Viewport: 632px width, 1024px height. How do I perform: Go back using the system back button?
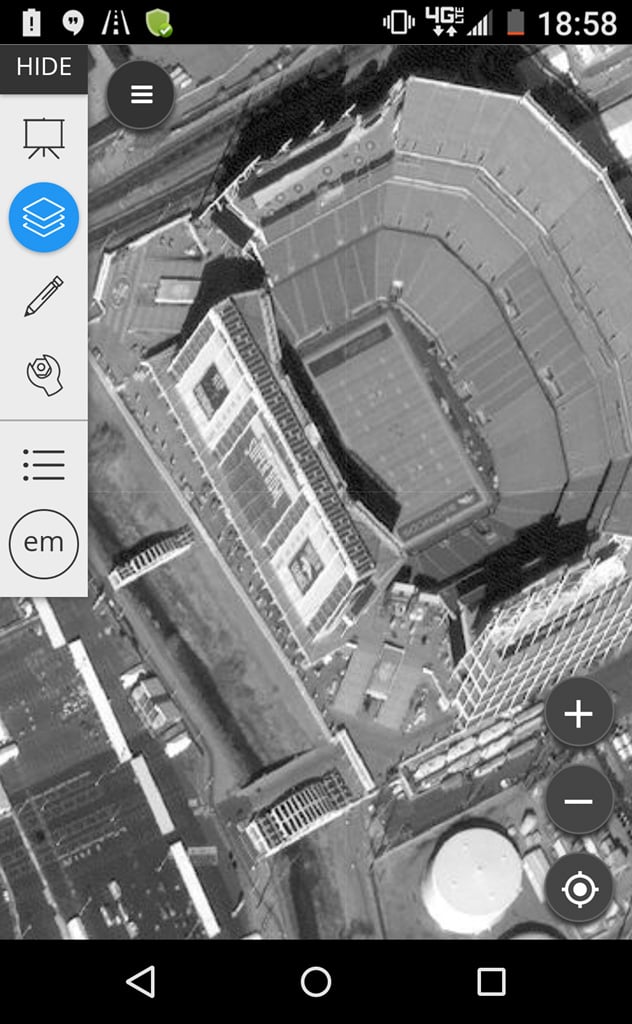(141, 982)
